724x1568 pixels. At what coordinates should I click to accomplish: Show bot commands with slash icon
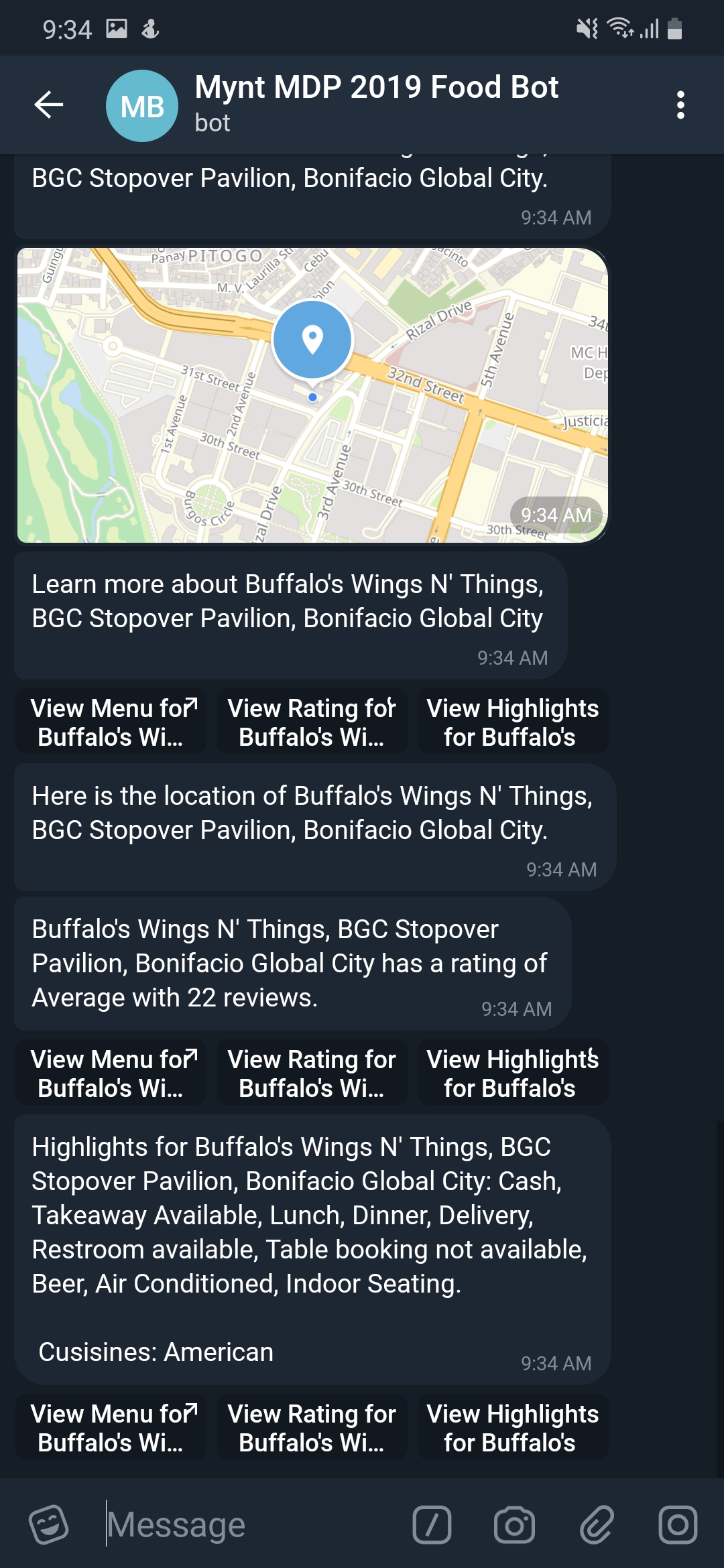[x=432, y=1525]
